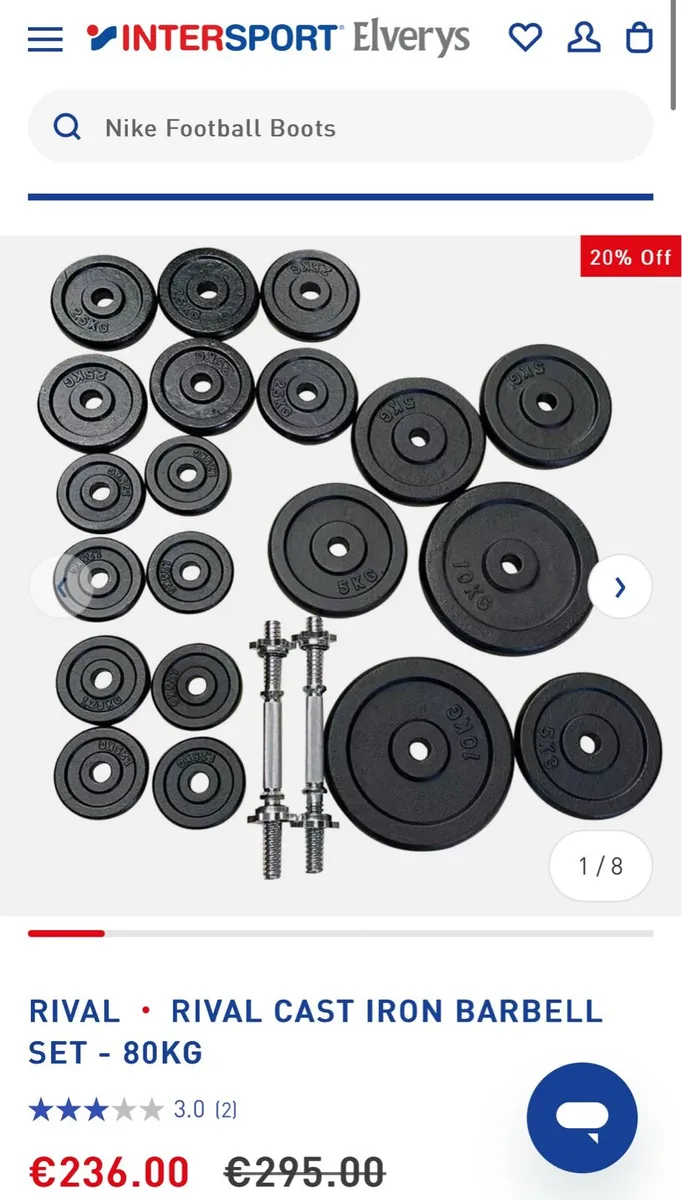Open the wishlist heart icon
Viewport: 682px width, 1200px height.
(525, 38)
